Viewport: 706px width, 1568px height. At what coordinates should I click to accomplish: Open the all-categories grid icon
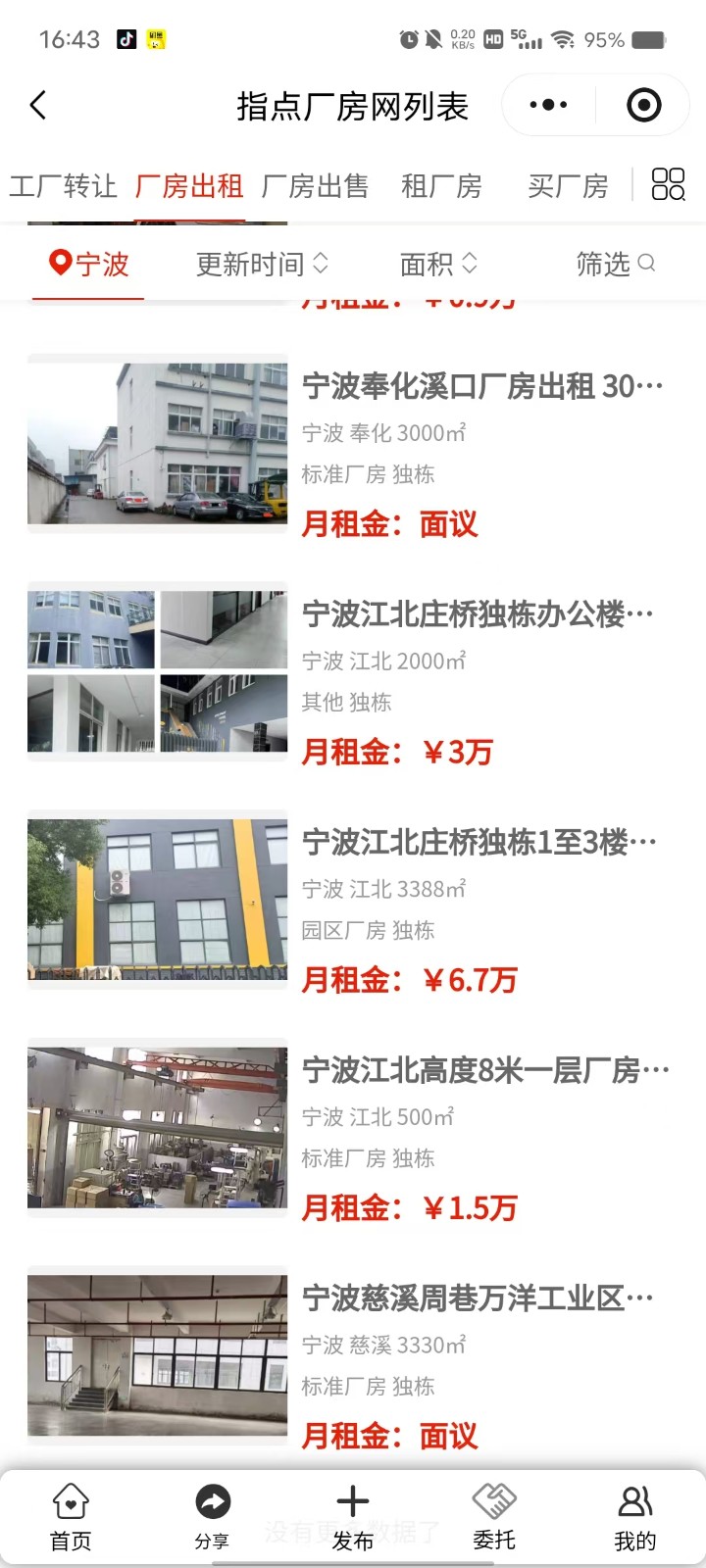tap(668, 184)
